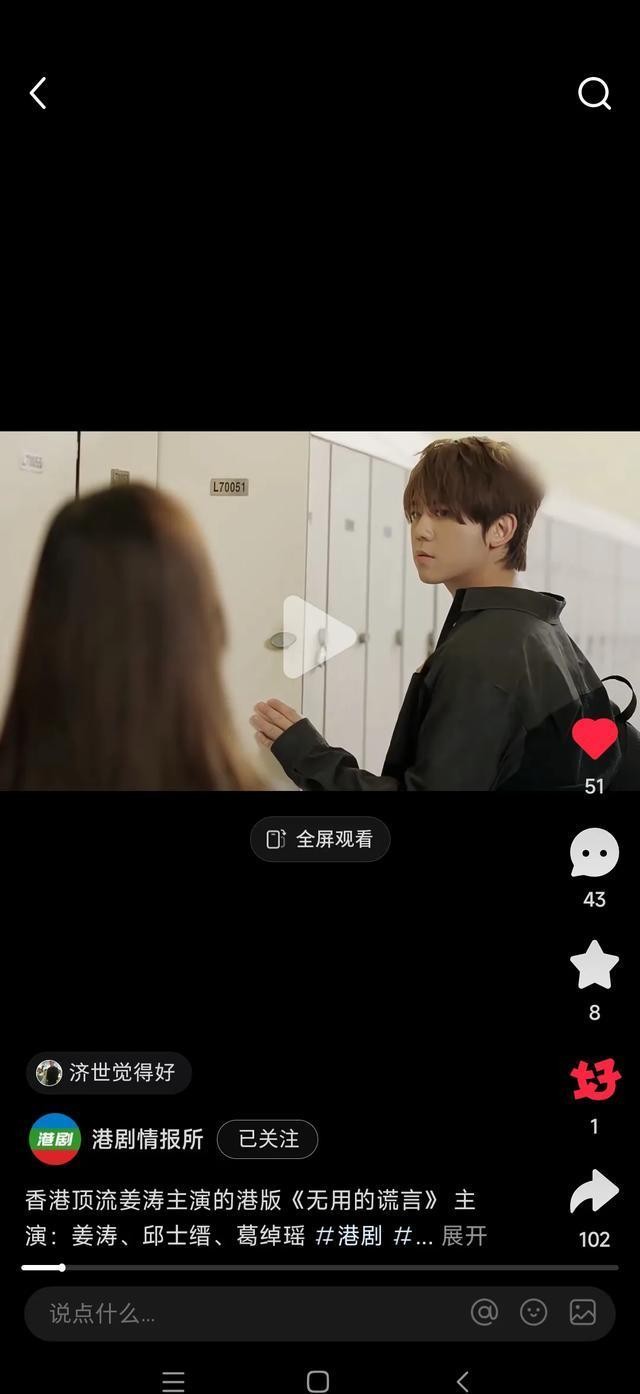Add the video to favorites with star
The height and width of the screenshot is (1394, 640).
tap(594, 966)
